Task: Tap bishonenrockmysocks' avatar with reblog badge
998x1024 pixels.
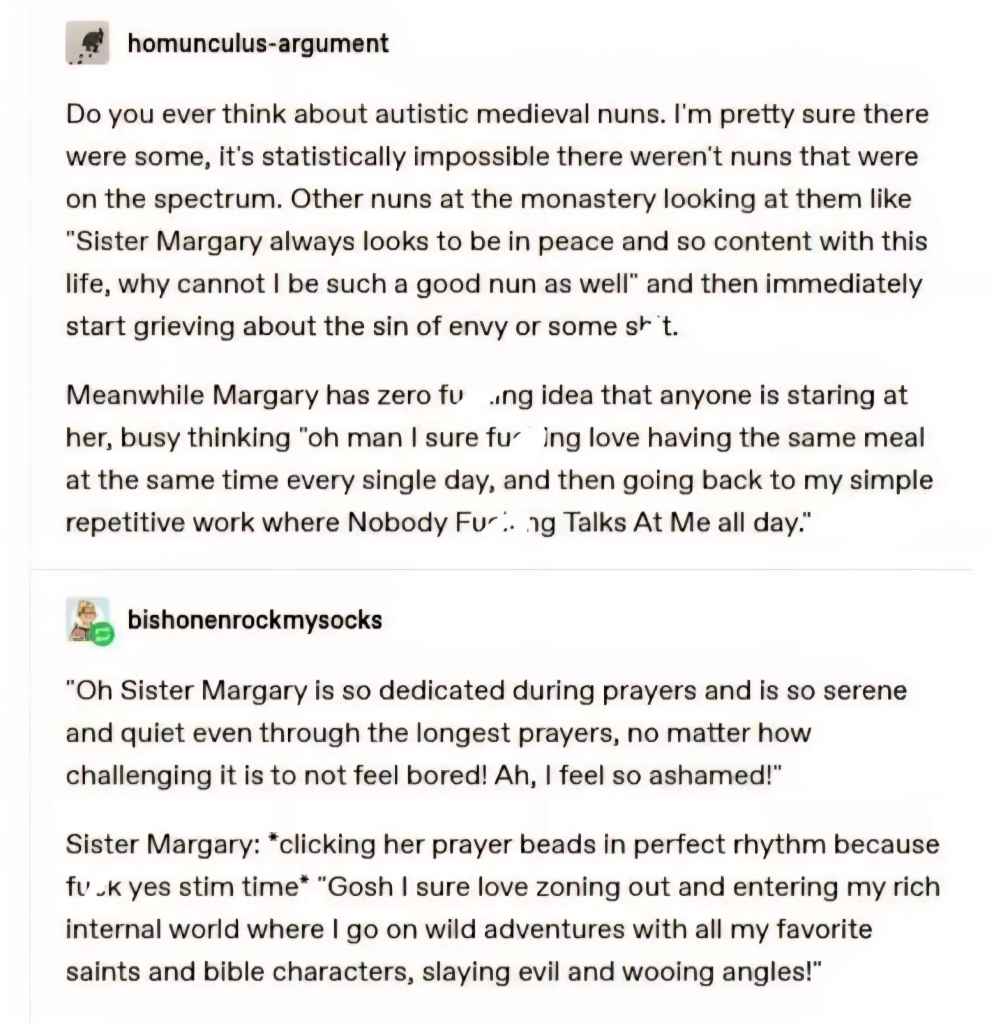Action: point(88,620)
